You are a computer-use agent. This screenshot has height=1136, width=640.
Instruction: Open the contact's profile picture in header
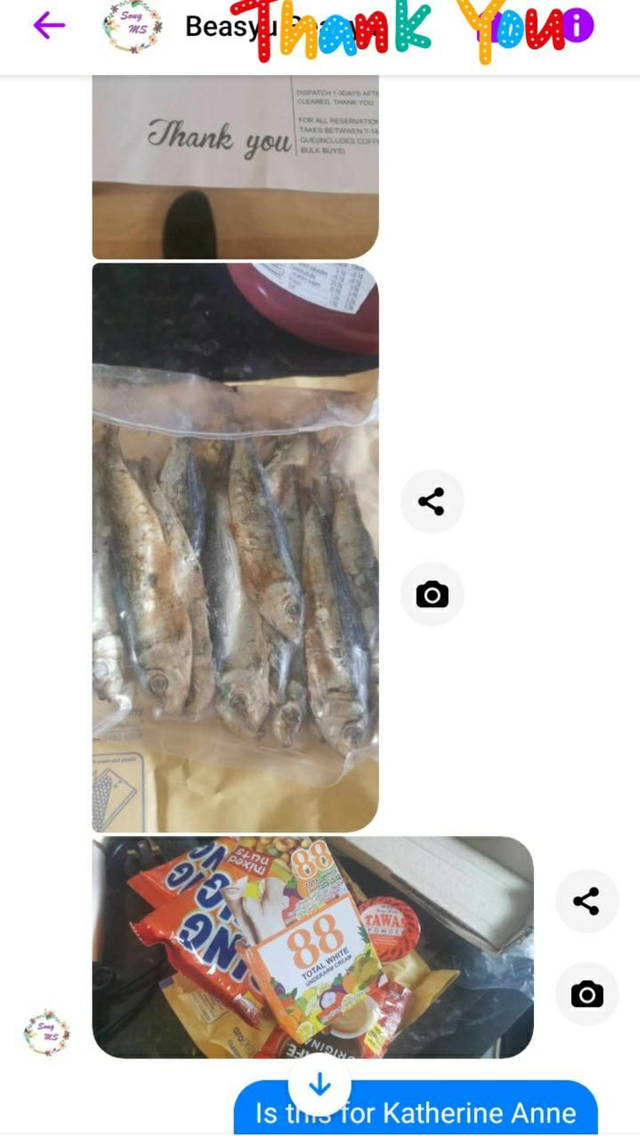132,26
